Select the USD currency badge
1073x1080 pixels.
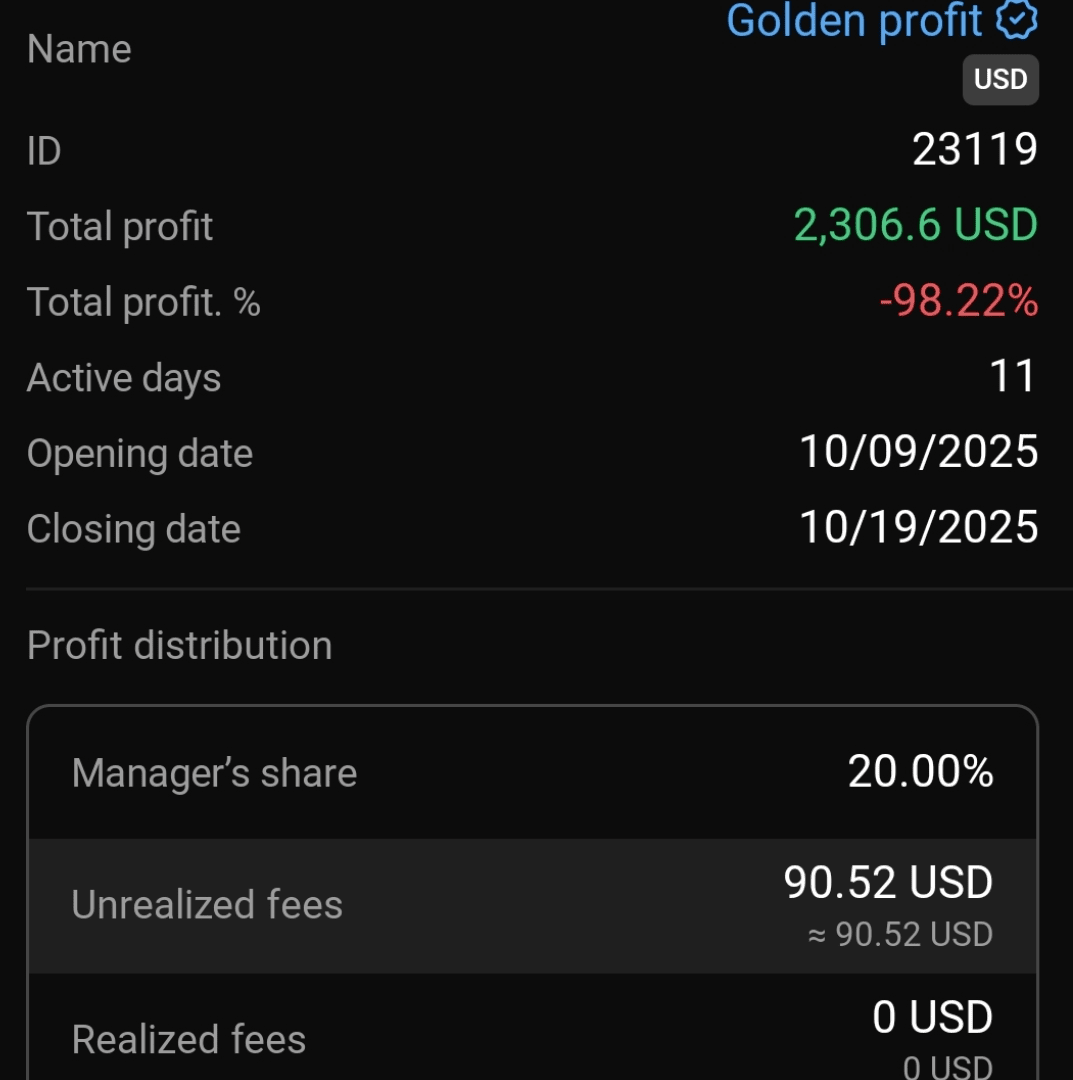coord(1000,79)
